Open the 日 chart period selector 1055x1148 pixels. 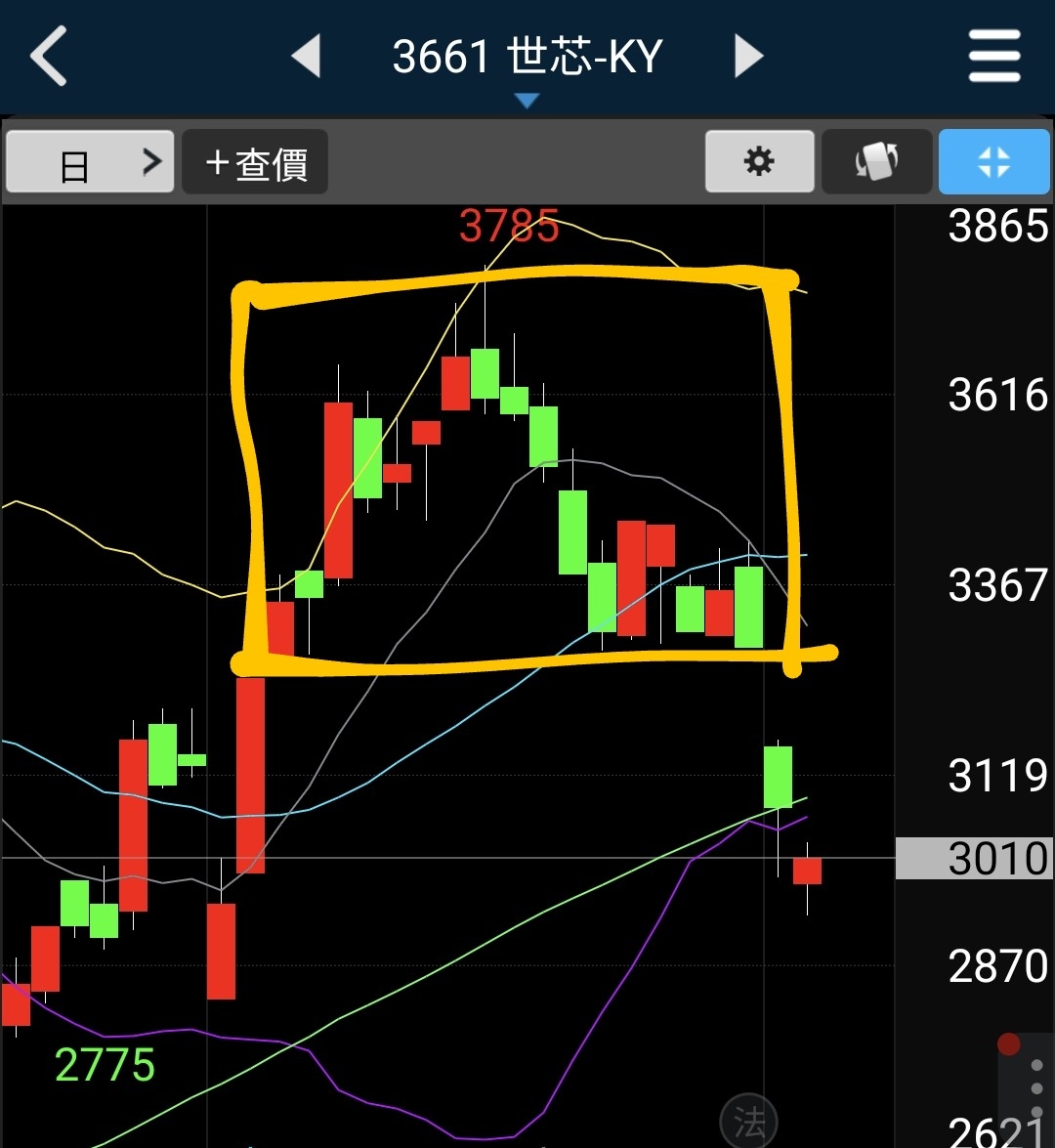90,162
